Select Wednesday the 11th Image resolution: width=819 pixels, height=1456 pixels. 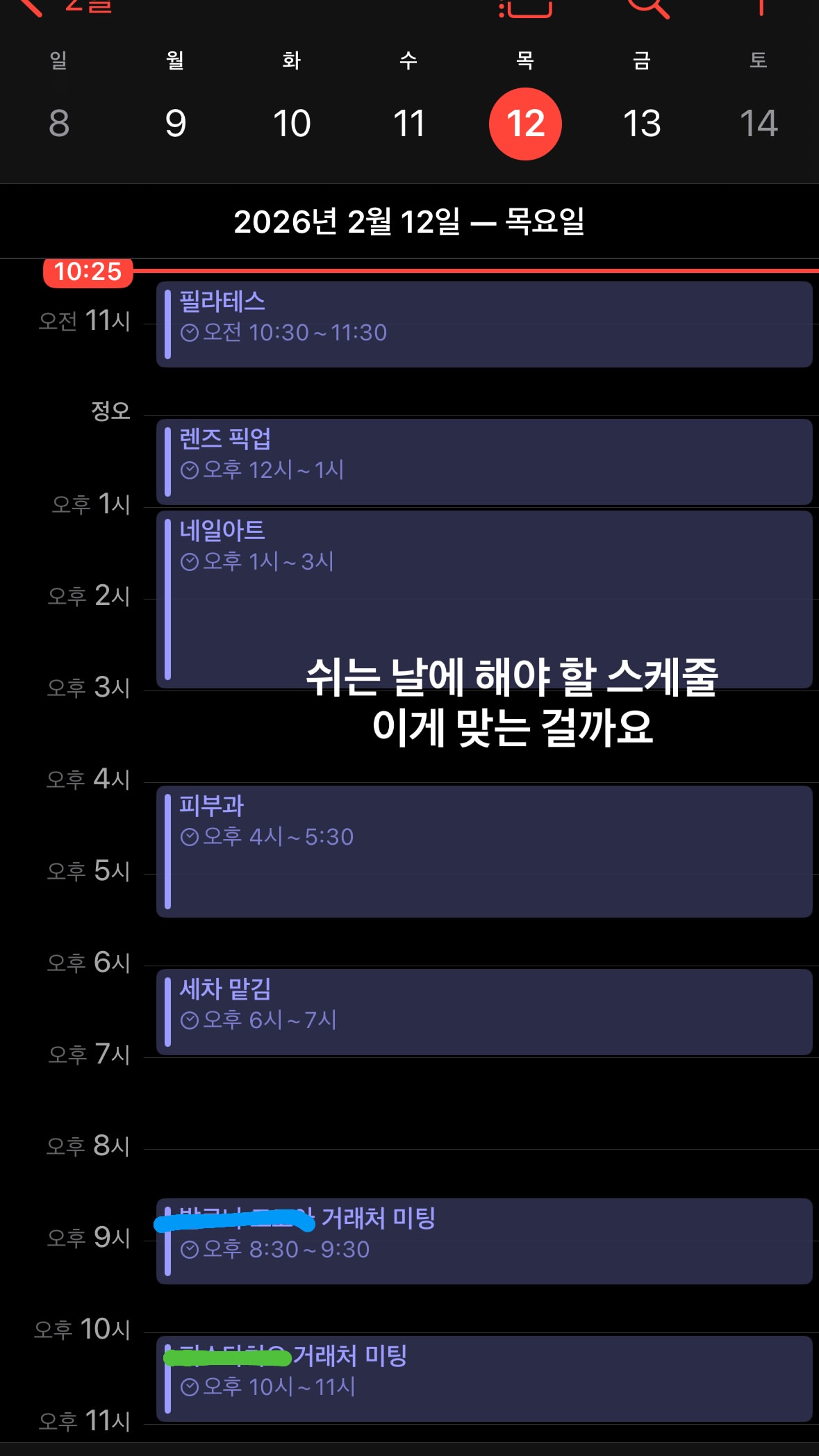(x=408, y=124)
